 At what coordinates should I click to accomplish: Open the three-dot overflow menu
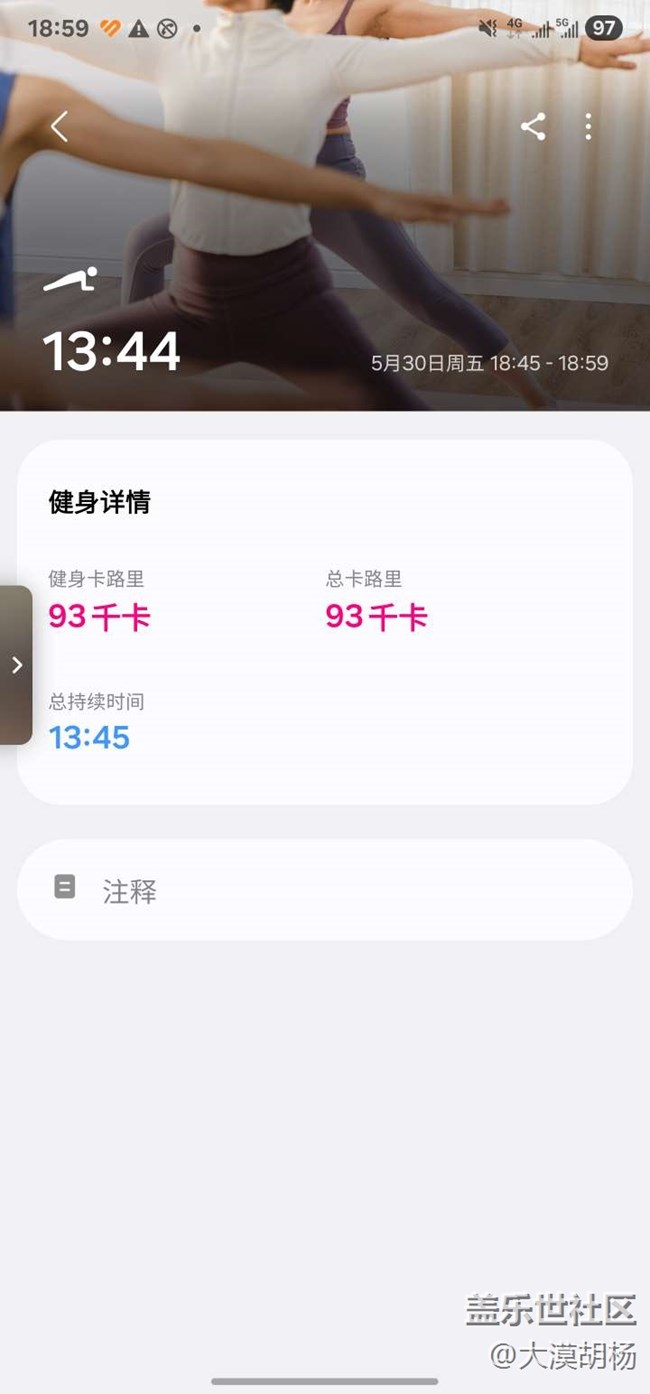pos(588,127)
